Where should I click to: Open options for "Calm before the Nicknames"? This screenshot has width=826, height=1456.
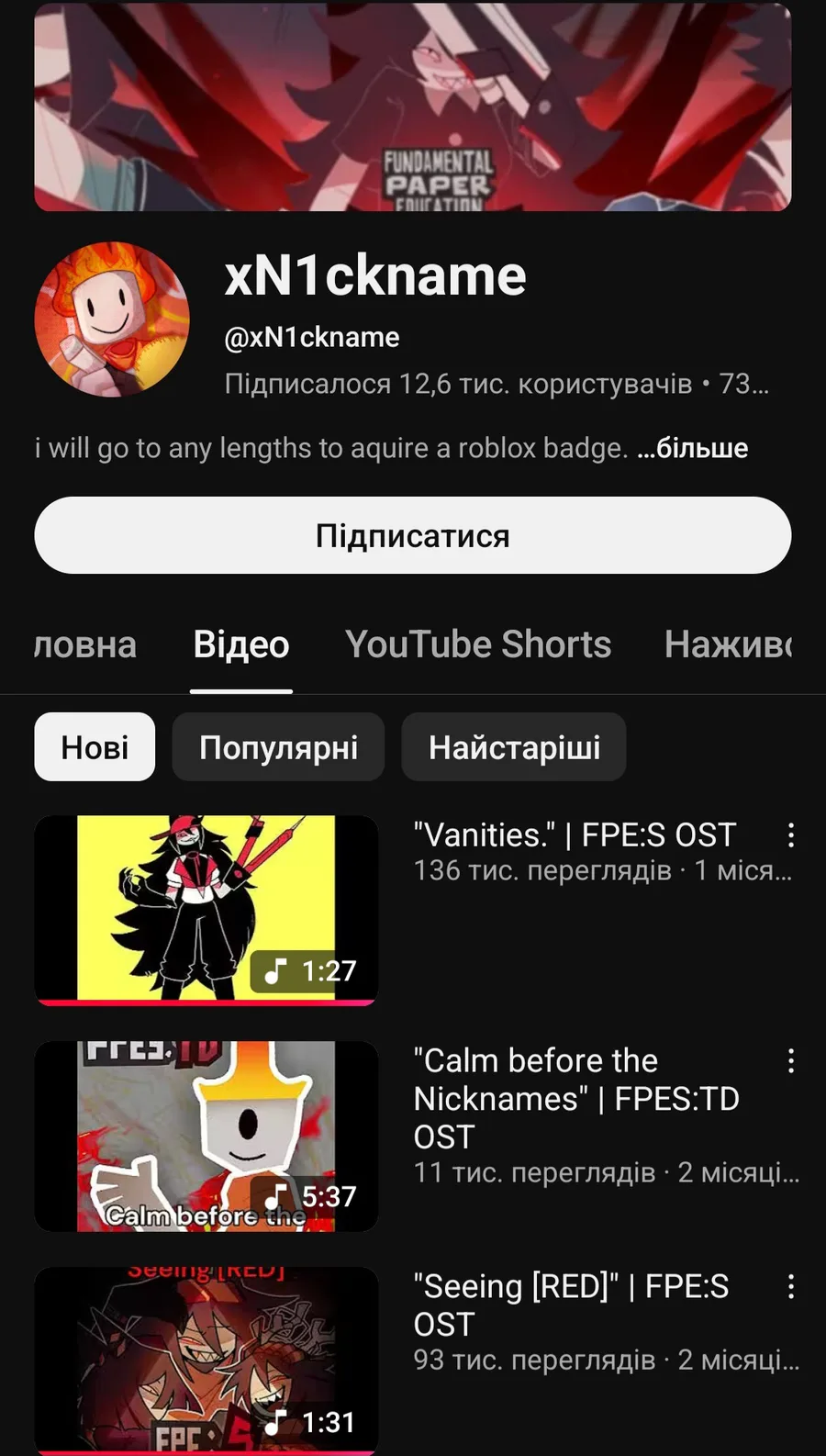[x=790, y=1060]
